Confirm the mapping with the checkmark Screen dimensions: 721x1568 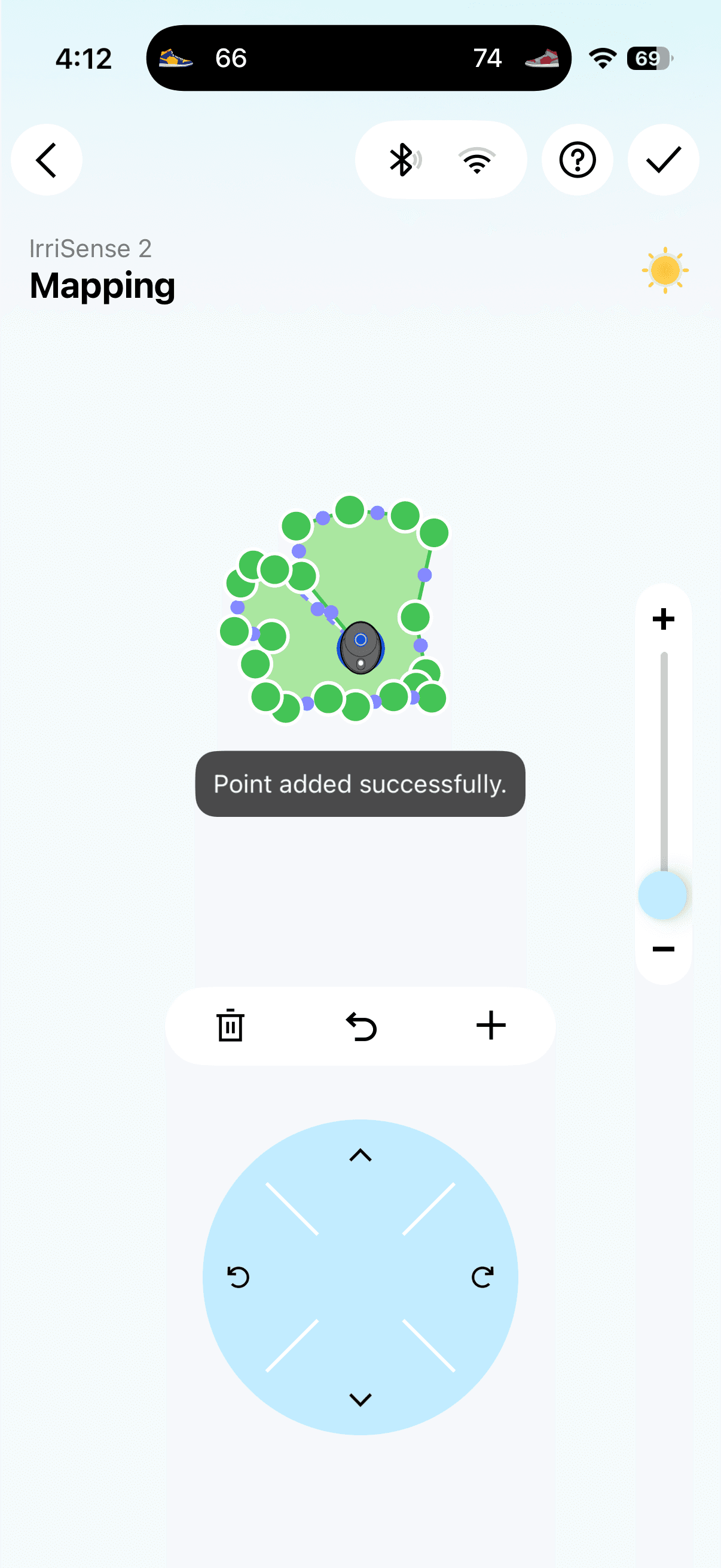pos(662,160)
